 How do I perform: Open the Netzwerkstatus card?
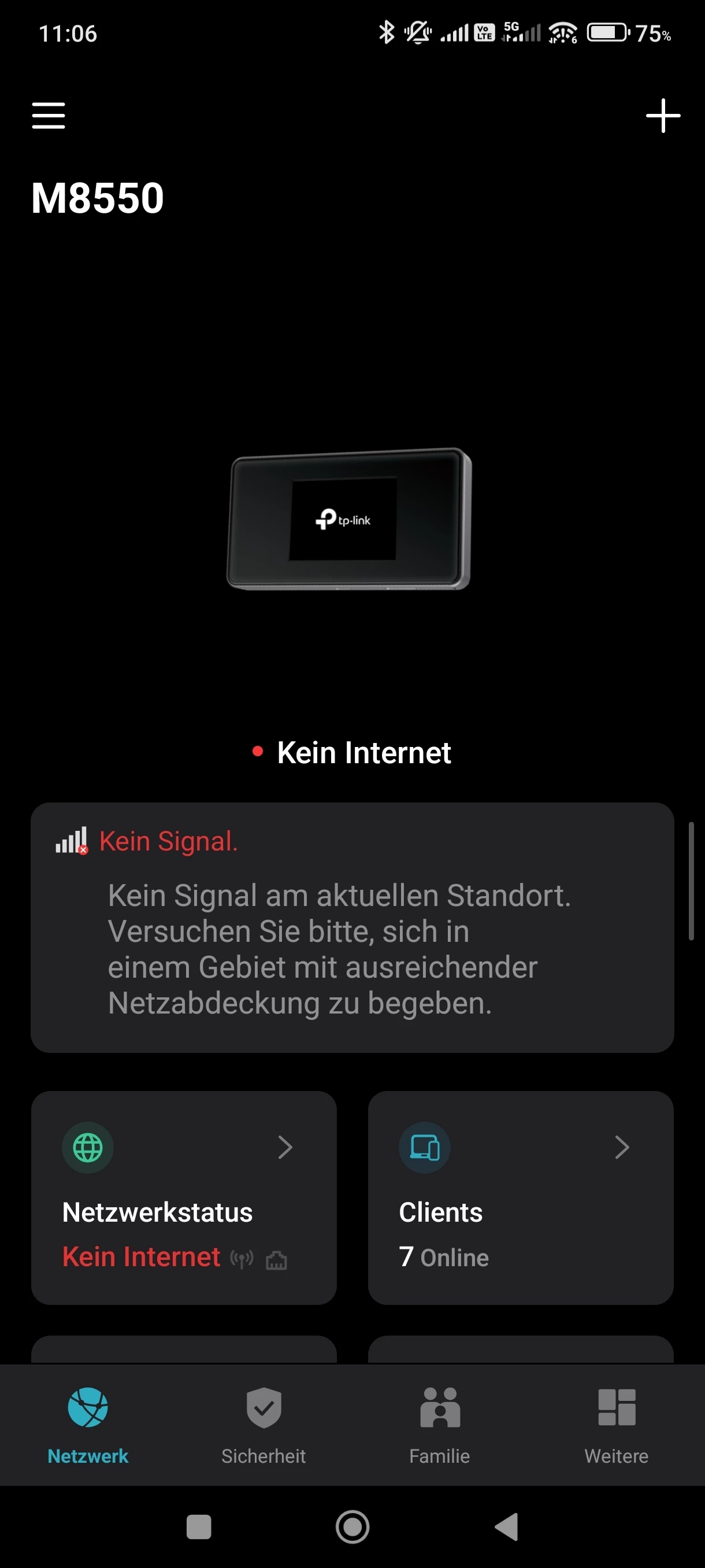pyautogui.click(x=184, y=1197)
